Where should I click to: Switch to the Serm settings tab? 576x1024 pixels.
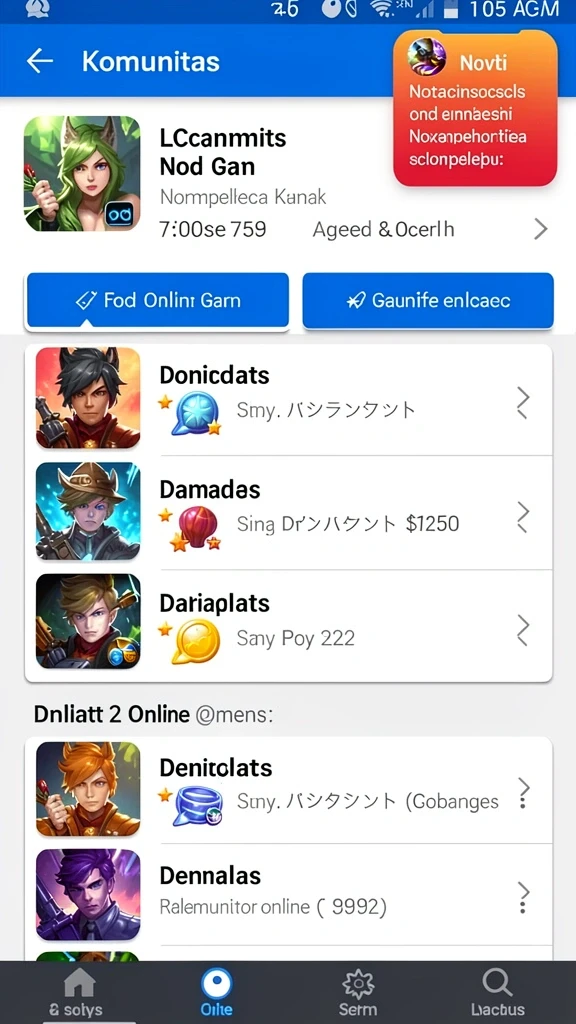(357, 993)
